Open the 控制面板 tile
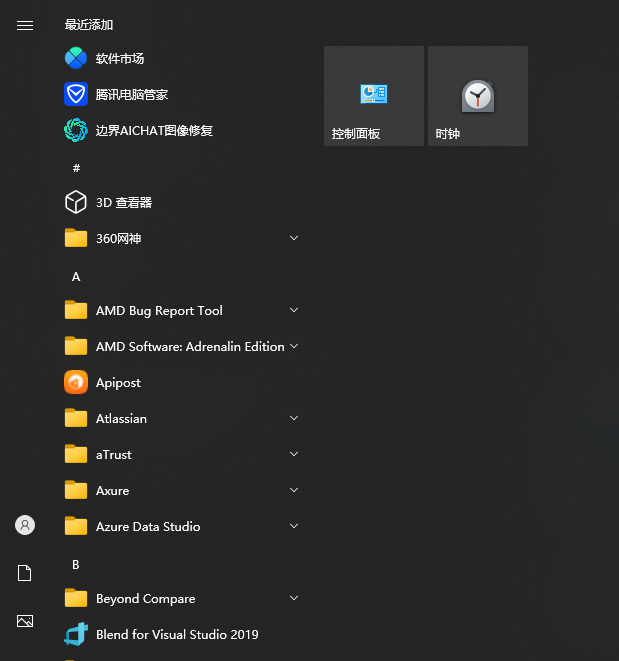 374,96
